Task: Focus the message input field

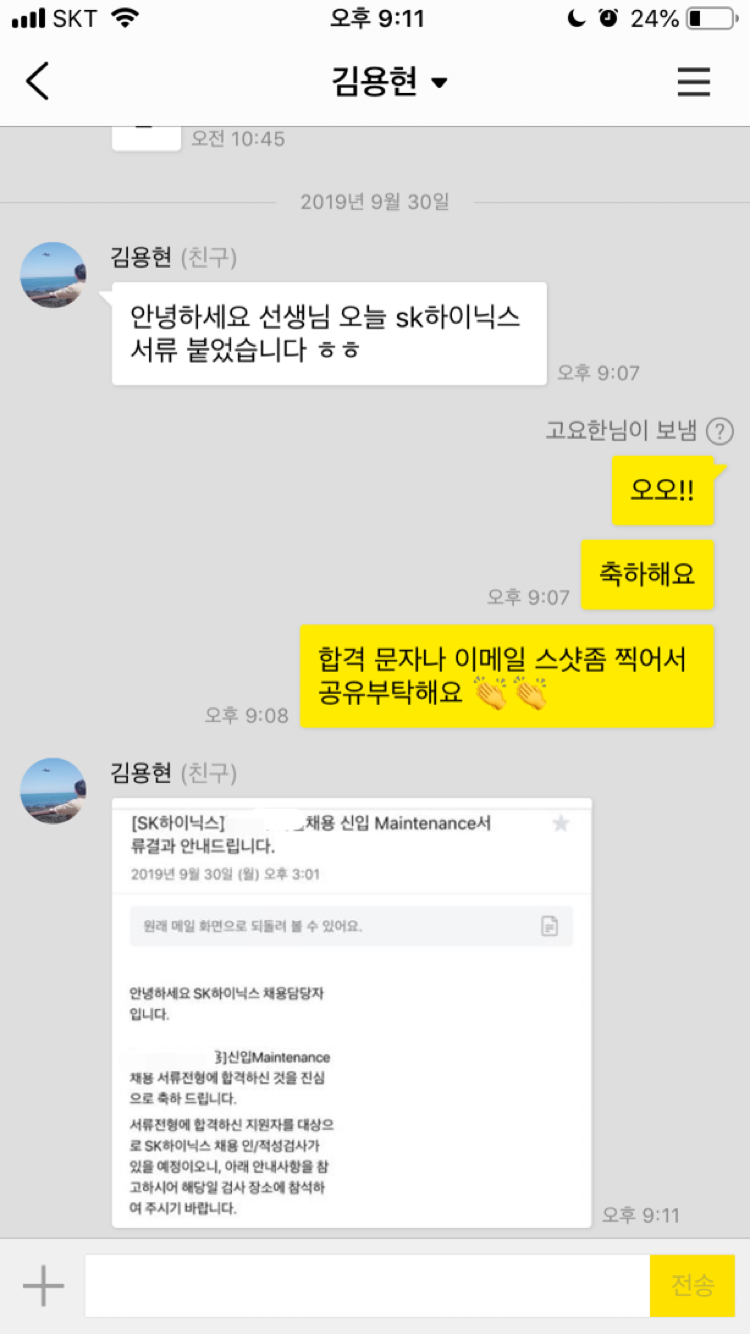Action: [x=367, y=1286]
